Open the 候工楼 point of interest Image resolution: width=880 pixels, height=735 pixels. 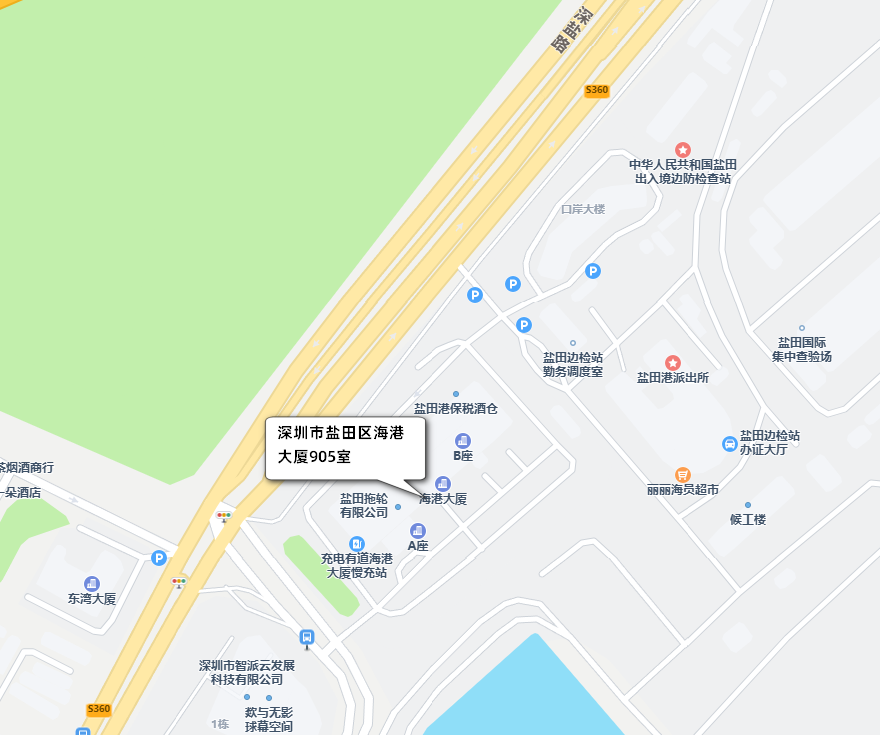point(747,505)
